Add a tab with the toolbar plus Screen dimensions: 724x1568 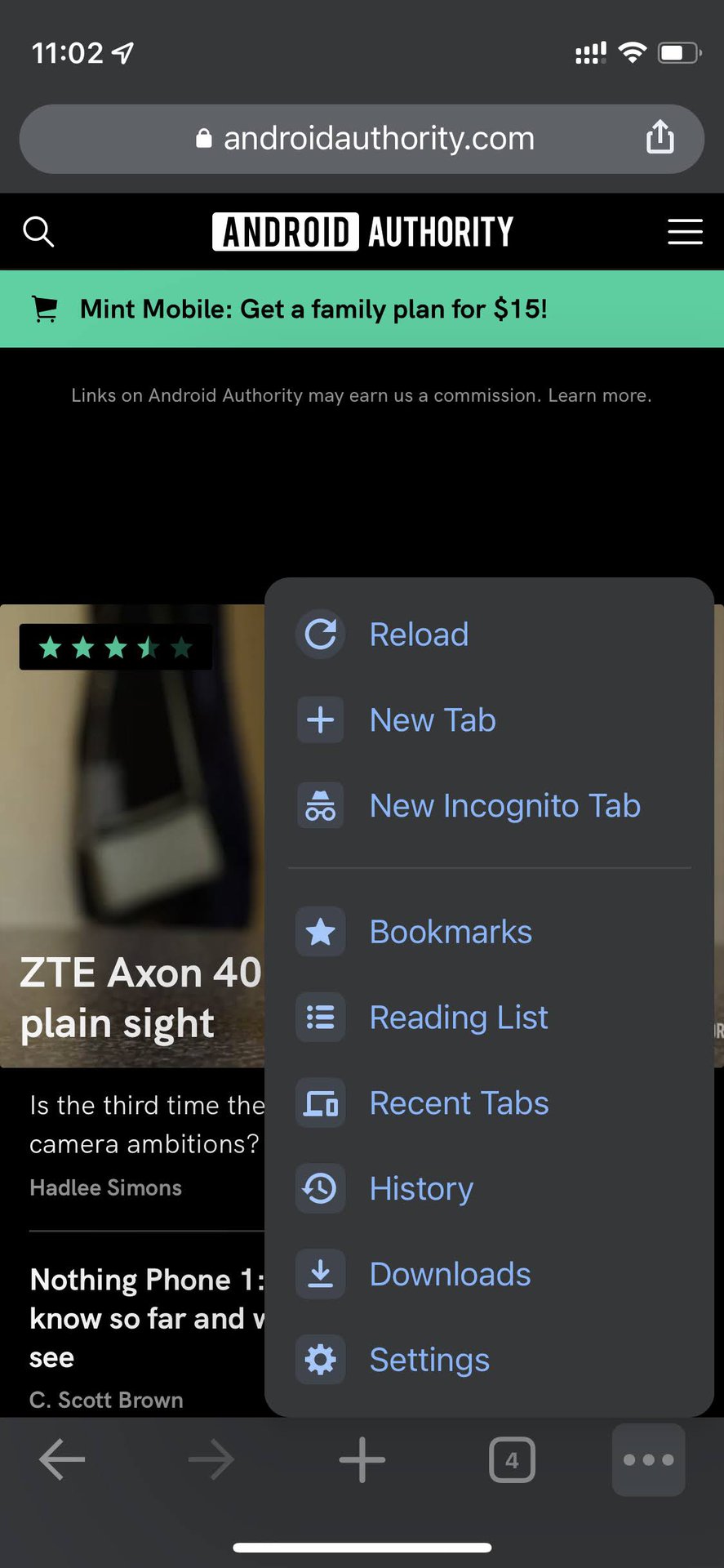point(362,1459)
